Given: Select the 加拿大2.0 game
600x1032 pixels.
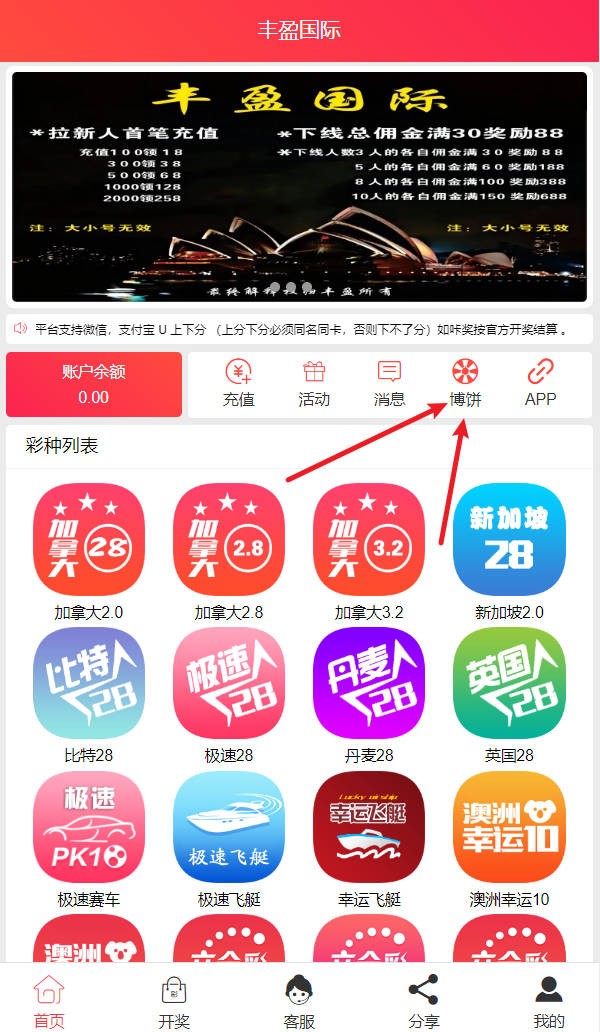Looking at the screenshot, I should pyautogui.click(x=89, y=540).
